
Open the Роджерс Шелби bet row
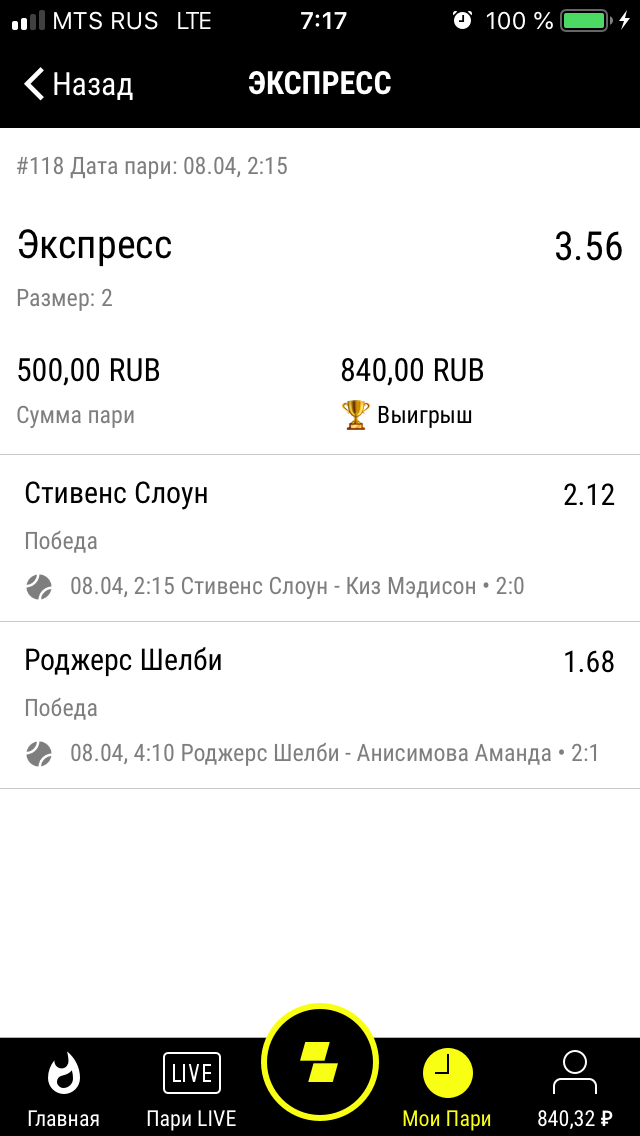tap(320, 705)
